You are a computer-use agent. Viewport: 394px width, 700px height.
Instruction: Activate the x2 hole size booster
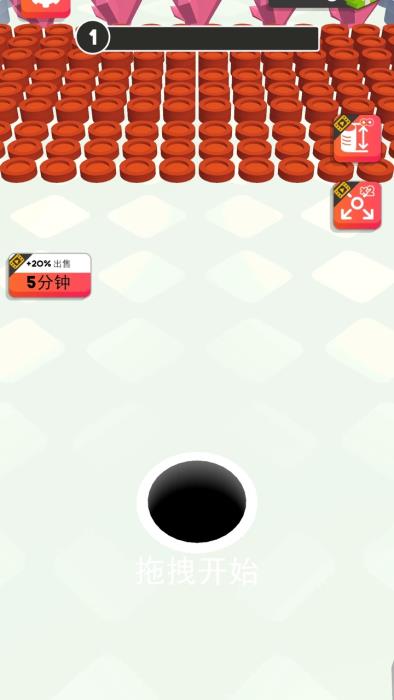click(357, 205)
